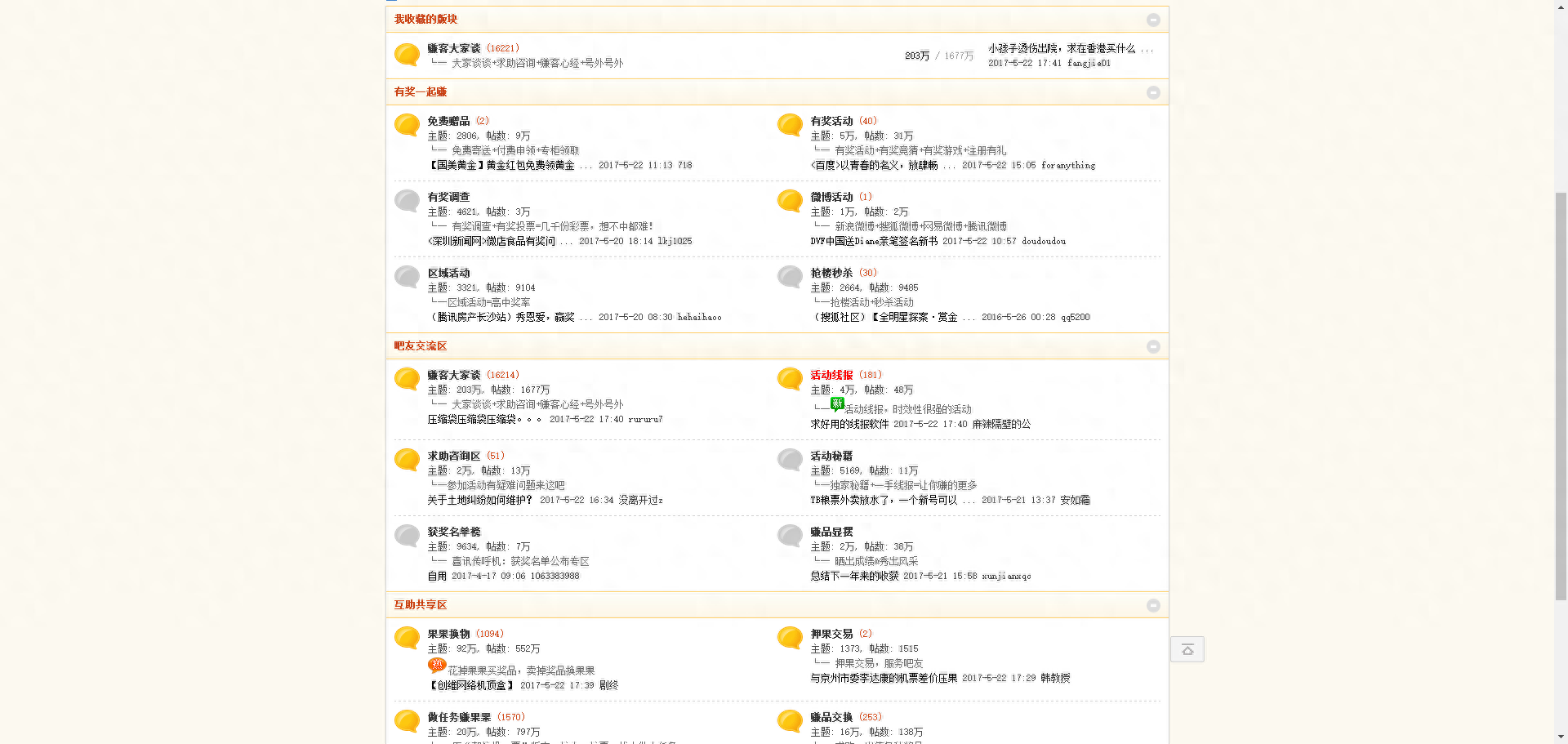Open the 区域活动 forum
The width and height of the screenshot is (1568, 744).
(x=448, y=273)
